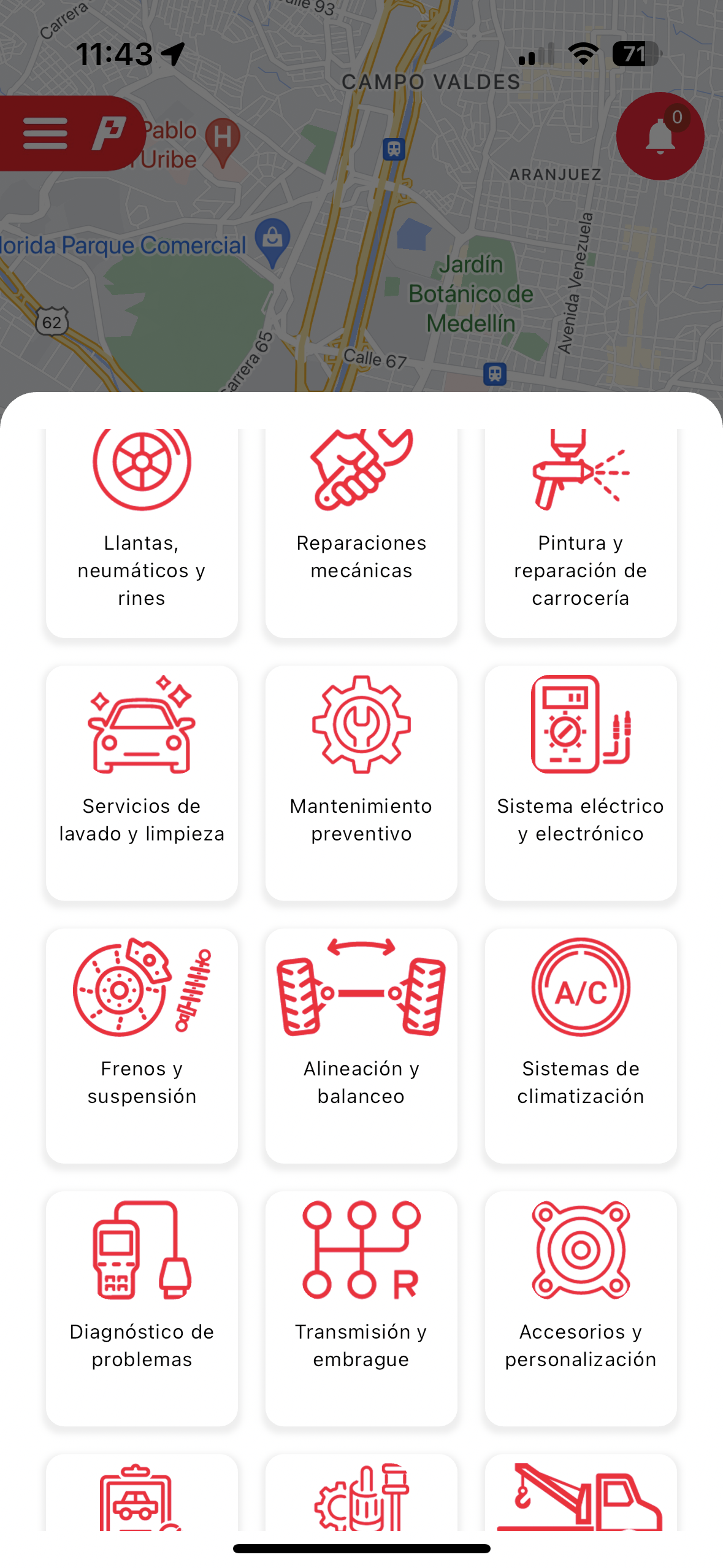This screenshot has height=1568, width=723.
Task: Open the hamburger menu
Action: (x=45, y=134)
